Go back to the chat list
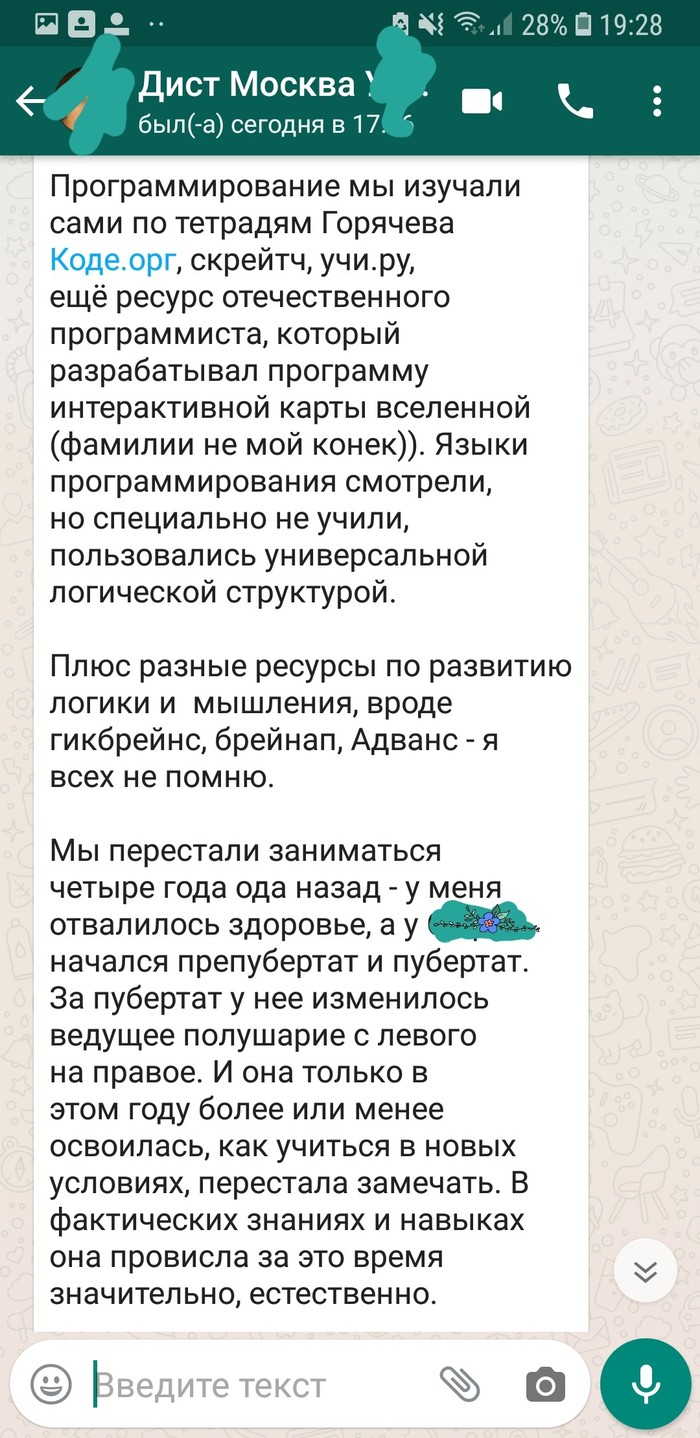Viewport: 700px width, 1438px height. pyautogui.click(x=30, y=101)
